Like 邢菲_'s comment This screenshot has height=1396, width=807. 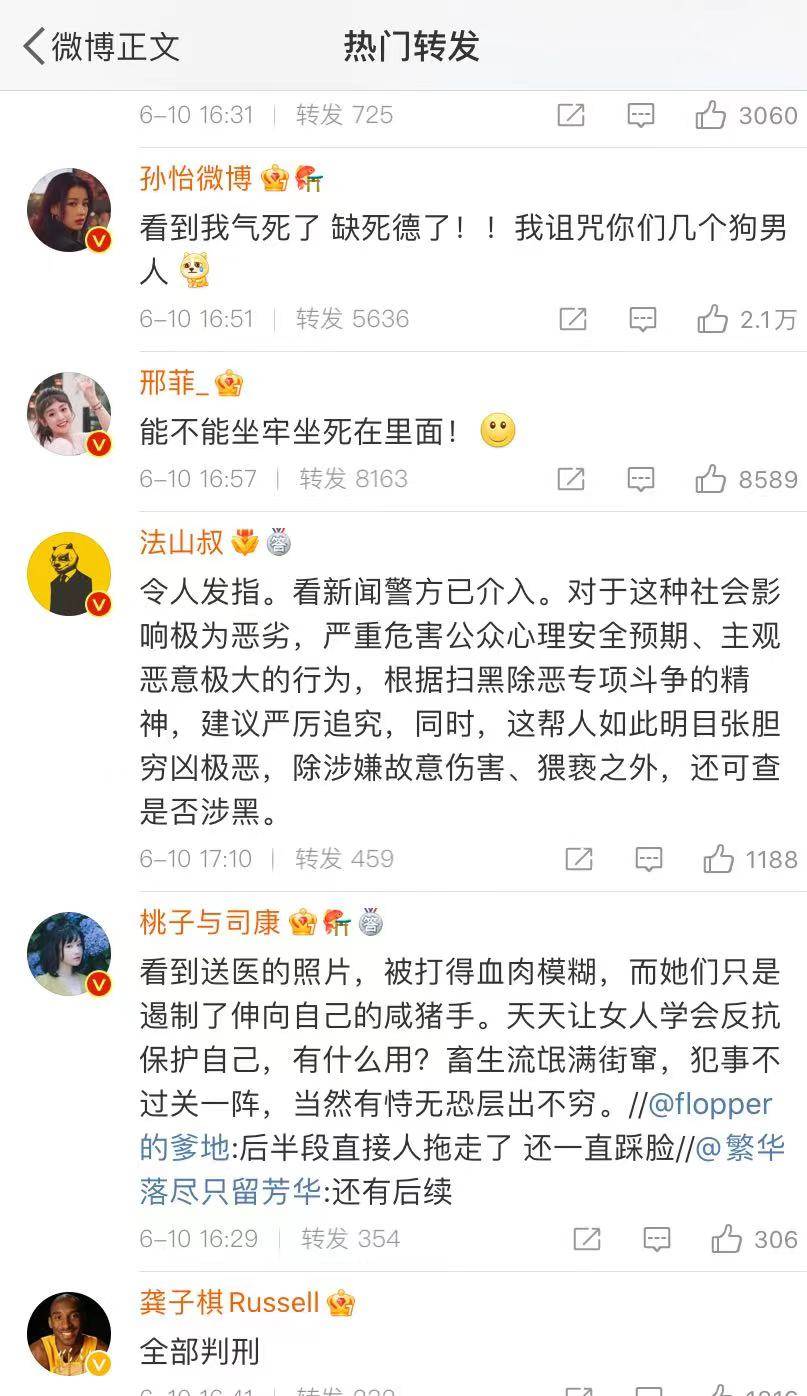[711, 479]
